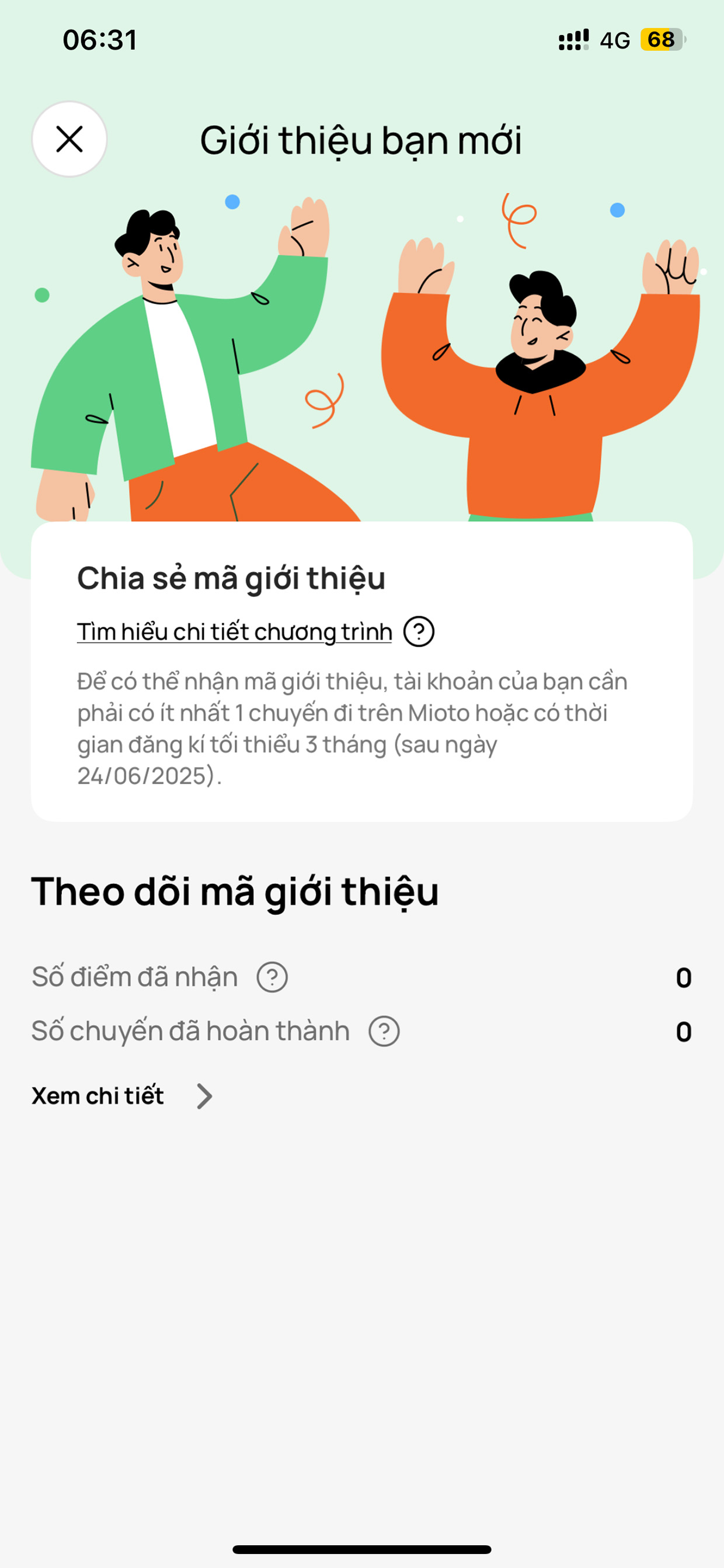Open the Tìm hiểu chi tiết chương trình link
The width and height of the screenshot is (724, 1568).
click(234, 632)
